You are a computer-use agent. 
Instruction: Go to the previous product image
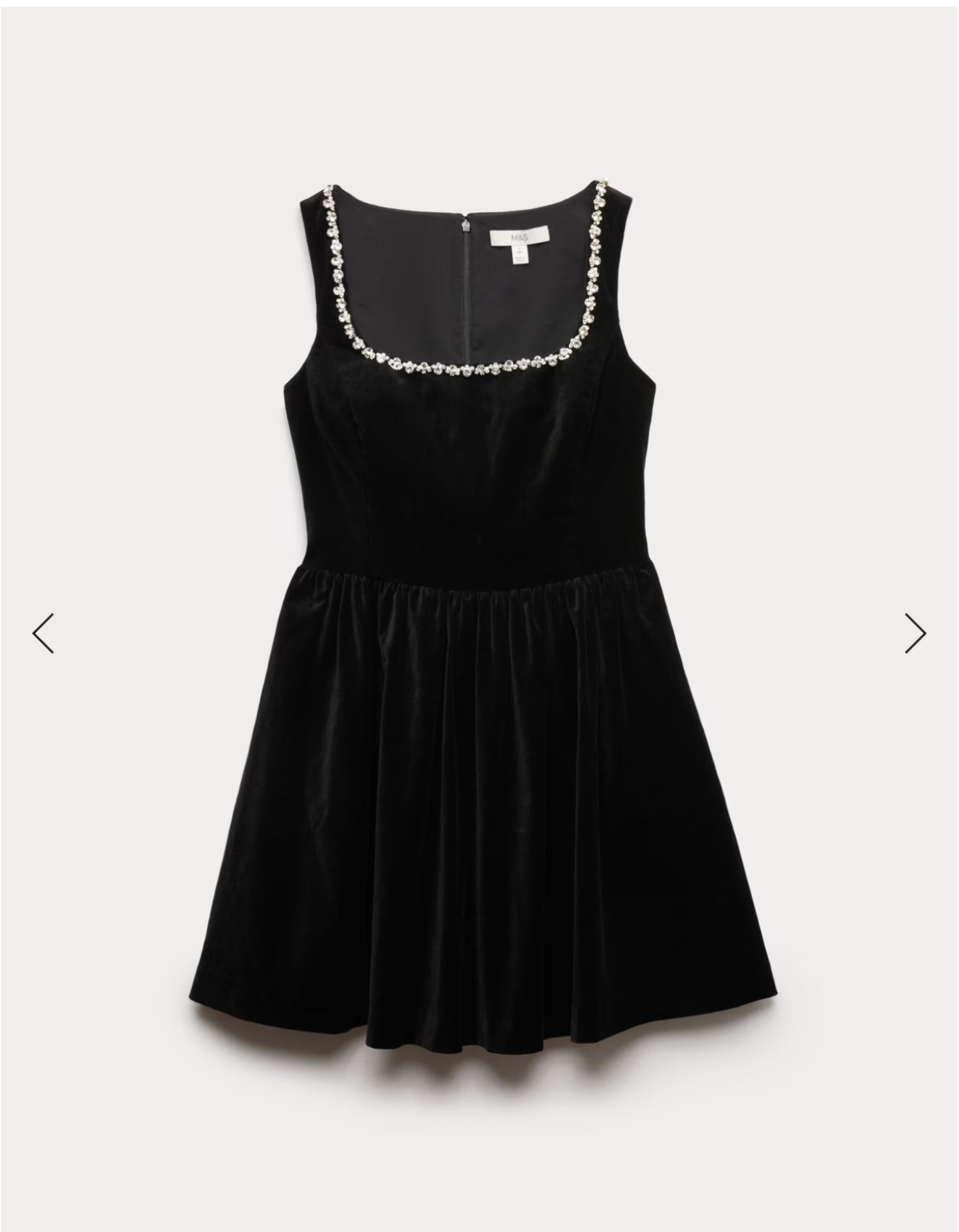43,633
